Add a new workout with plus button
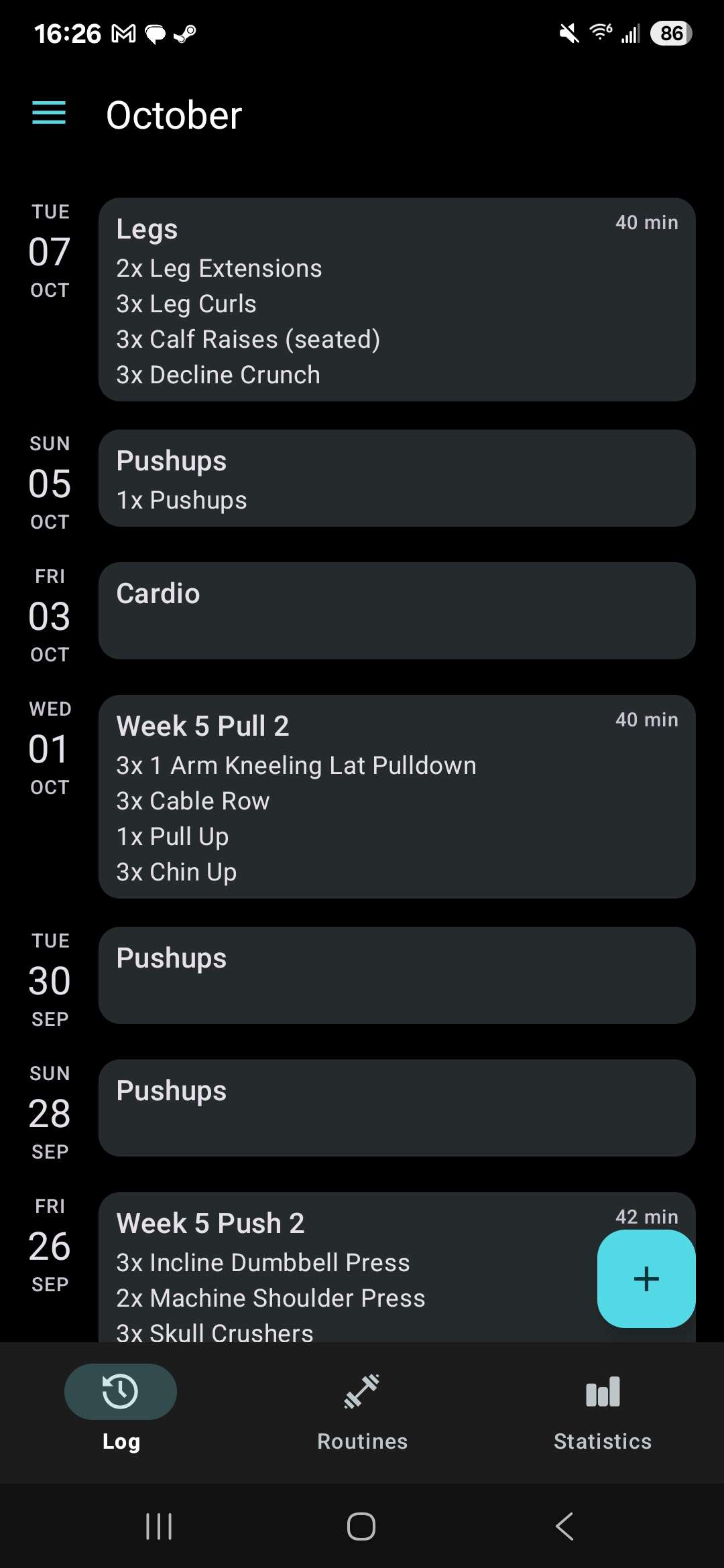The image size is (724, 1568). (646, 1279)
